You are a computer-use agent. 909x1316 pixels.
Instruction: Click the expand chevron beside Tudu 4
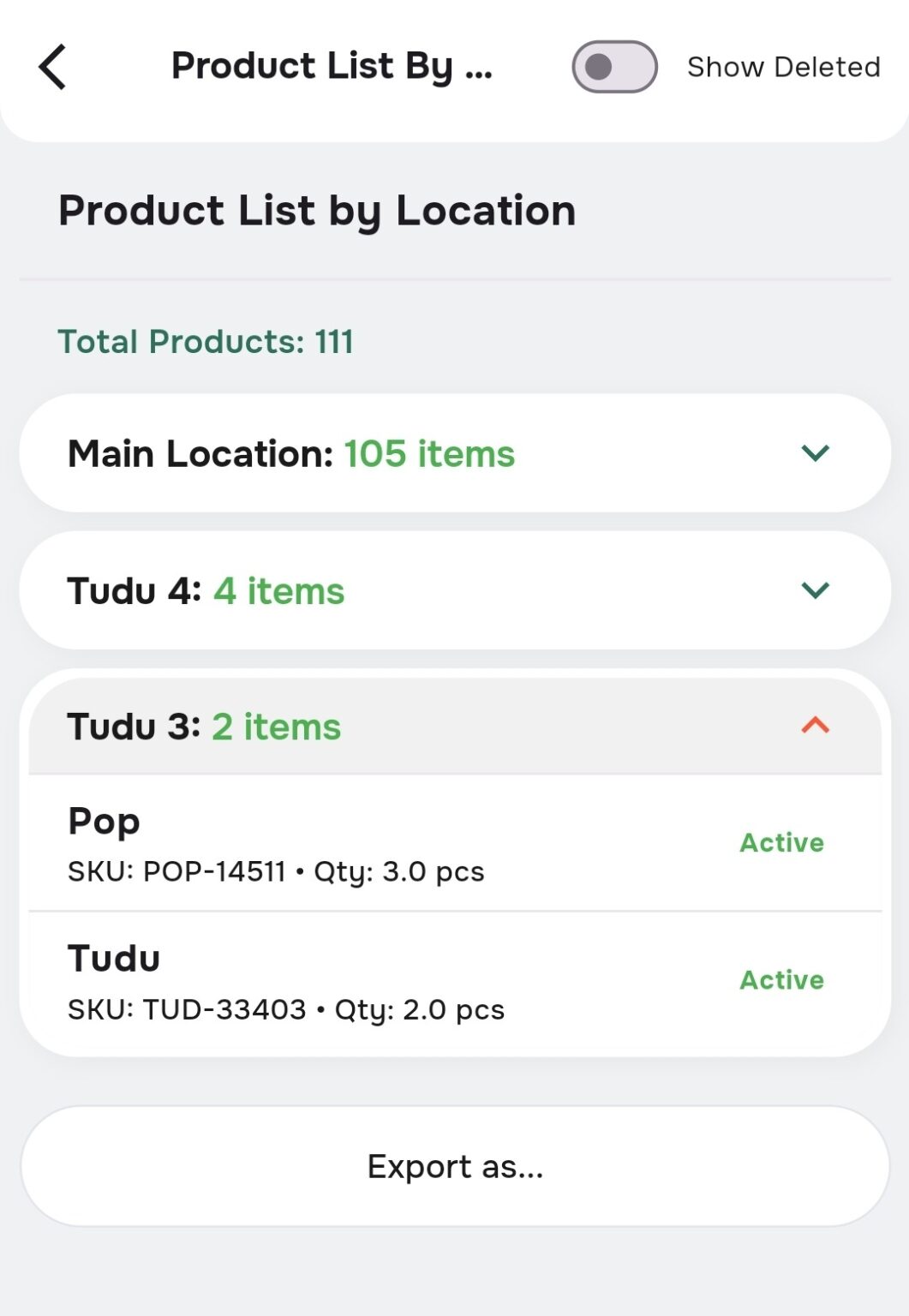(813, 590)
